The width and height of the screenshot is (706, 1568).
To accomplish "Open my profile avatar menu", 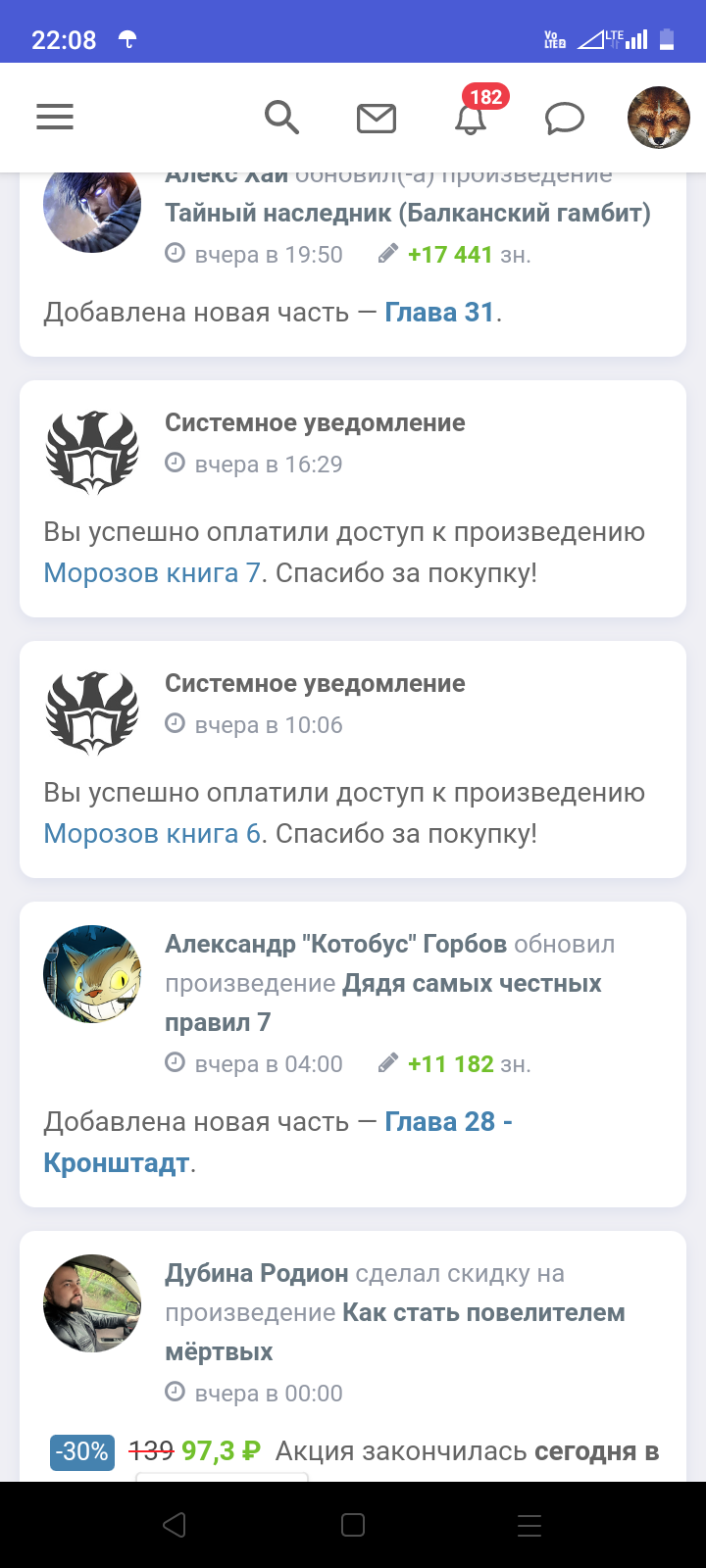I will (658, 118).
